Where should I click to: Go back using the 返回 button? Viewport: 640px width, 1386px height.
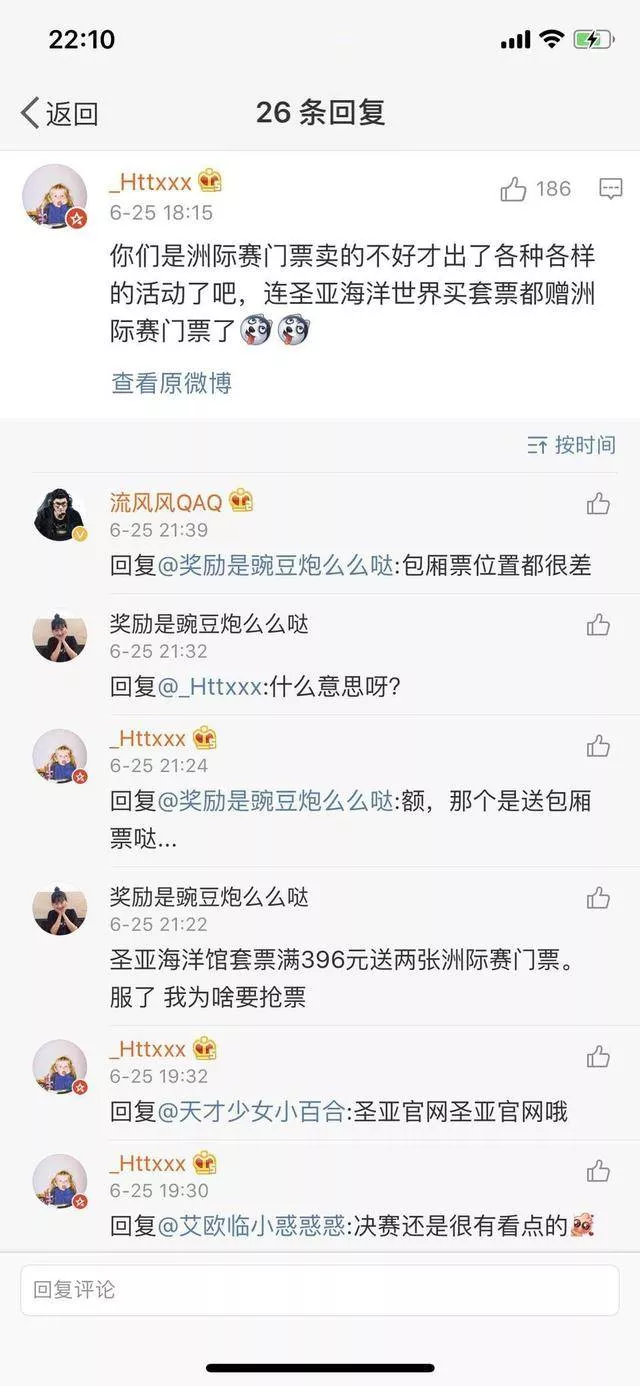click(x=60, y=113)
